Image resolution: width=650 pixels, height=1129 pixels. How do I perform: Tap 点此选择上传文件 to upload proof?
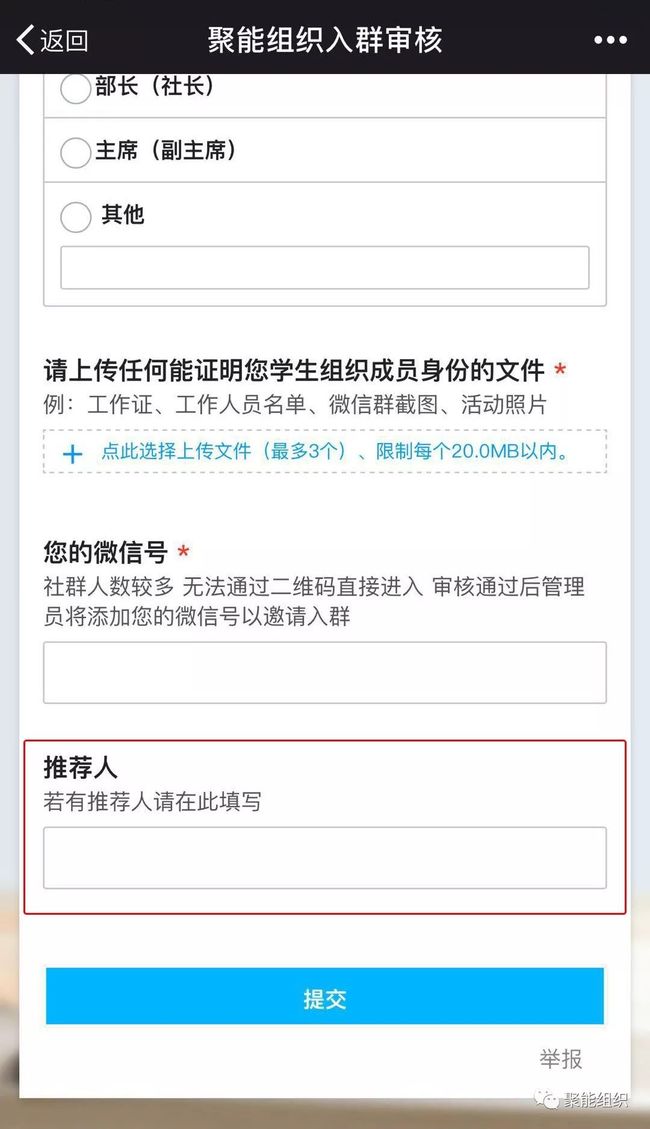coord(325,451)
